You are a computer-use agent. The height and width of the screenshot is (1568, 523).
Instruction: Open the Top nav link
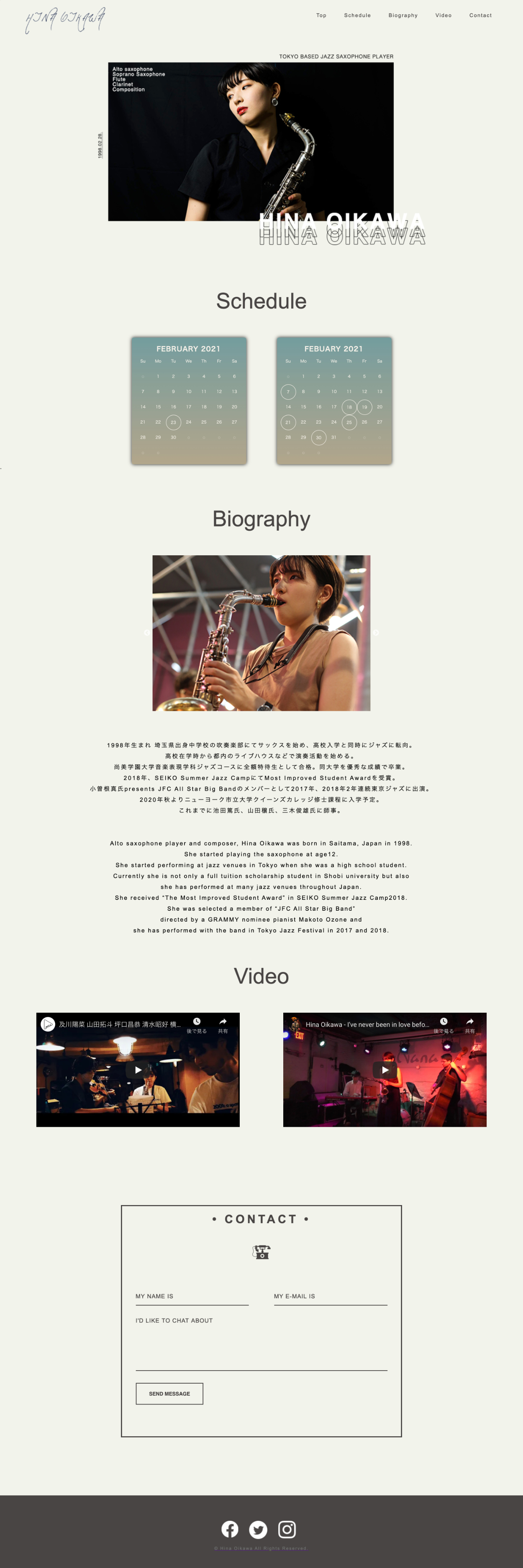pos(321,15)
